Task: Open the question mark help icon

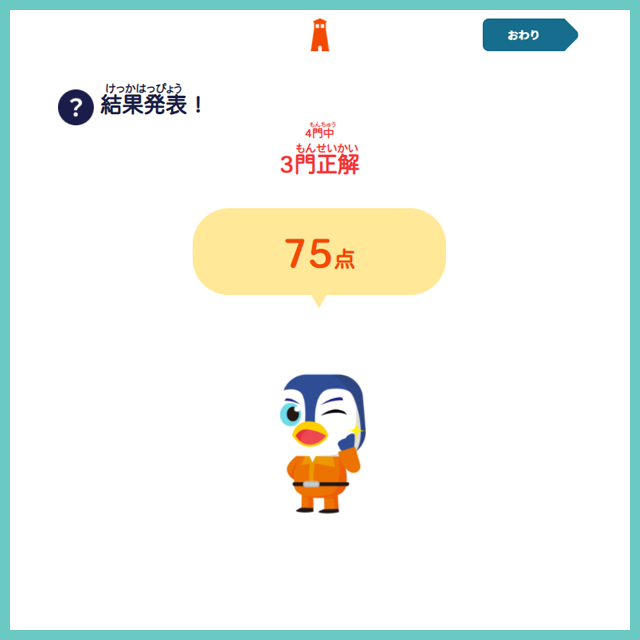Action: (x=75, y=107)
